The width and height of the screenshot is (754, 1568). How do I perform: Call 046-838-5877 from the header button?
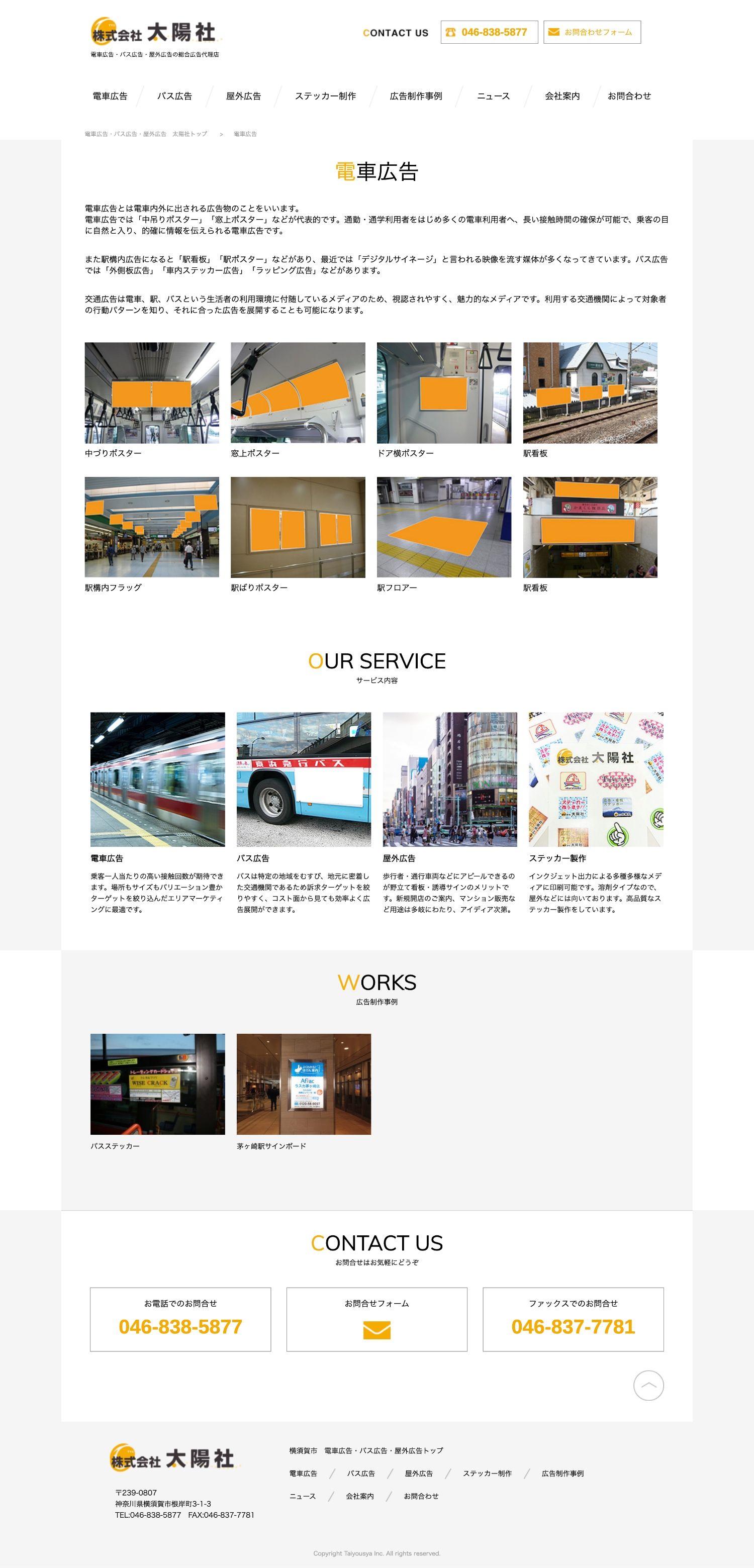tap(489, 32)
